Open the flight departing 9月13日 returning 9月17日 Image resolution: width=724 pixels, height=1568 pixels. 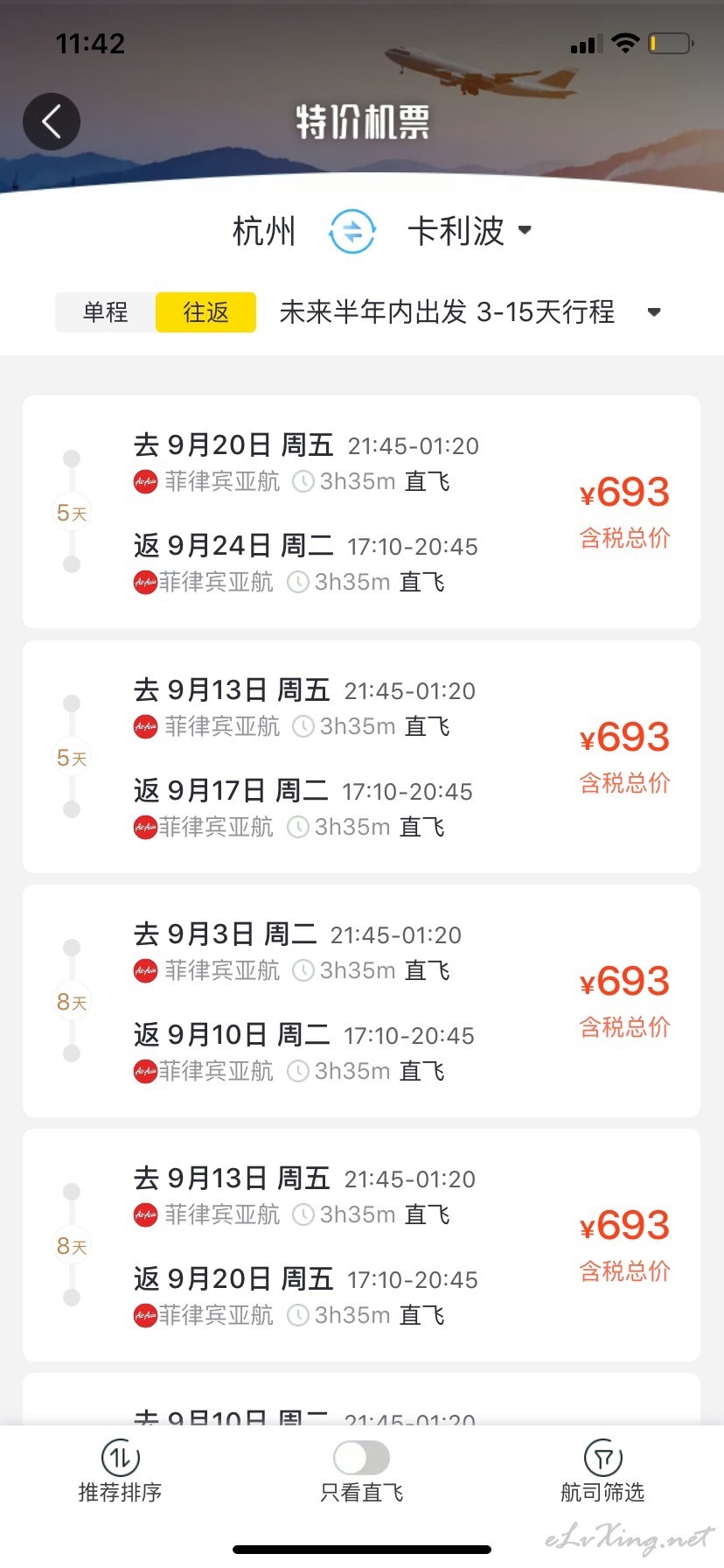(x=361, y=757)
